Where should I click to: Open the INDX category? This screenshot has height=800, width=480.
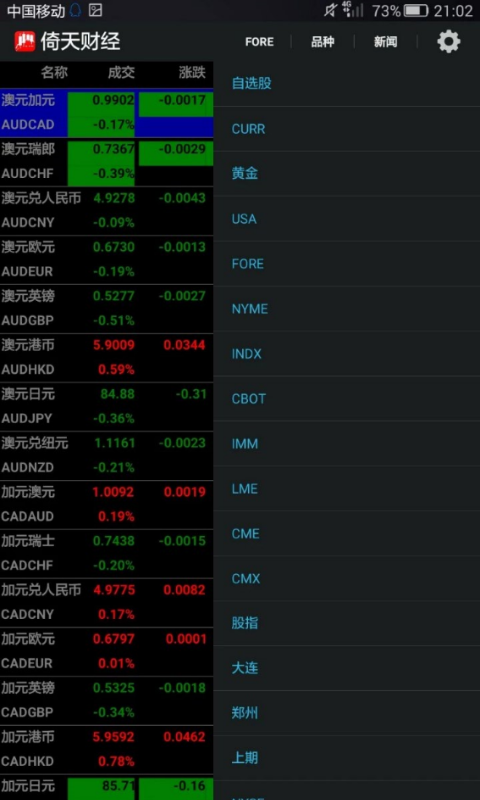(x=347, y=354)
